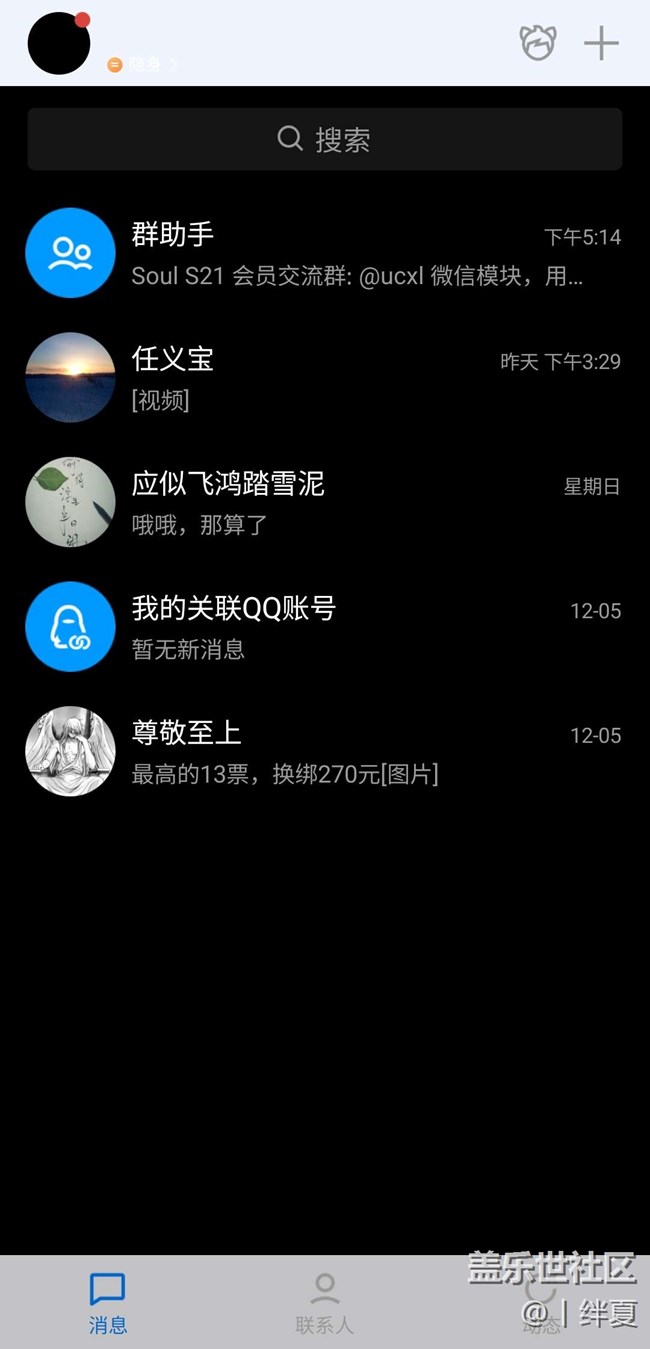Select the 消息 tab
The height and width of the screenshot is (1349, 650).
pos(108,1303)
